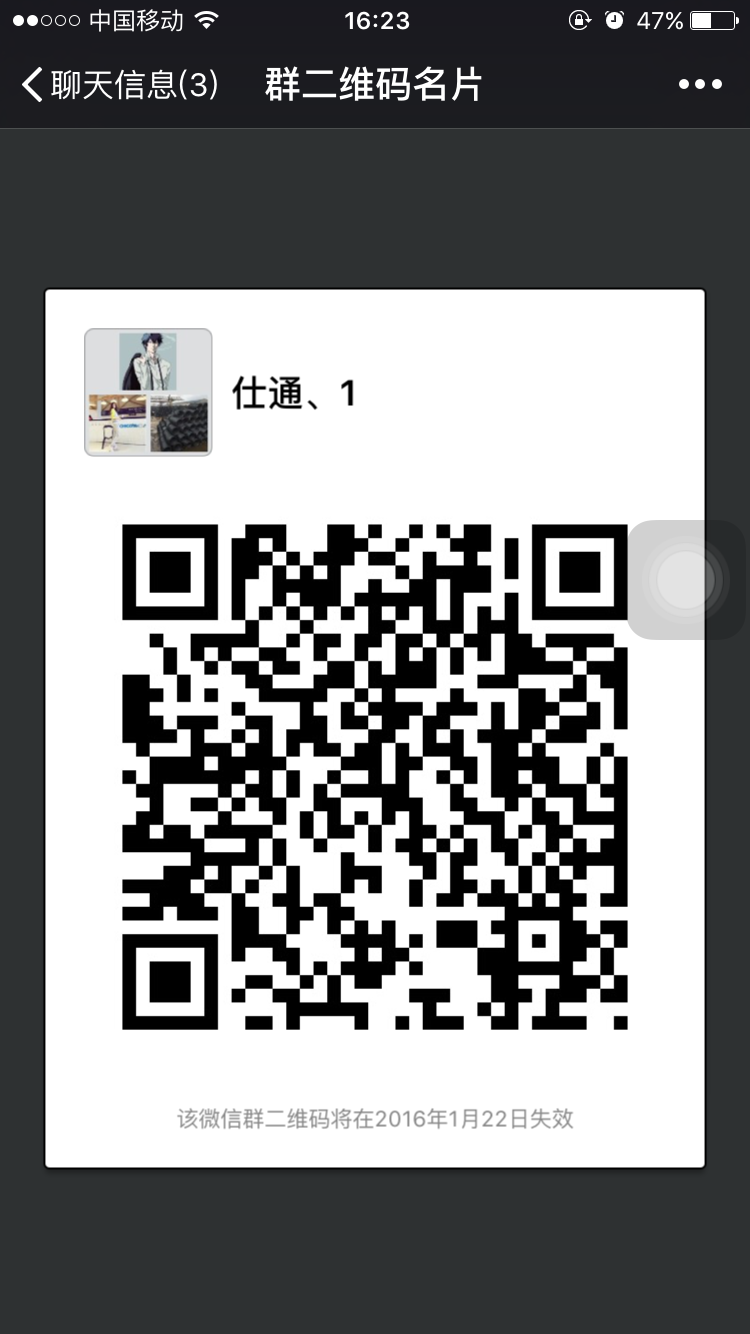Go back to chat info
This screenshot has width=750, height=1334.
[x=118, y=85]
